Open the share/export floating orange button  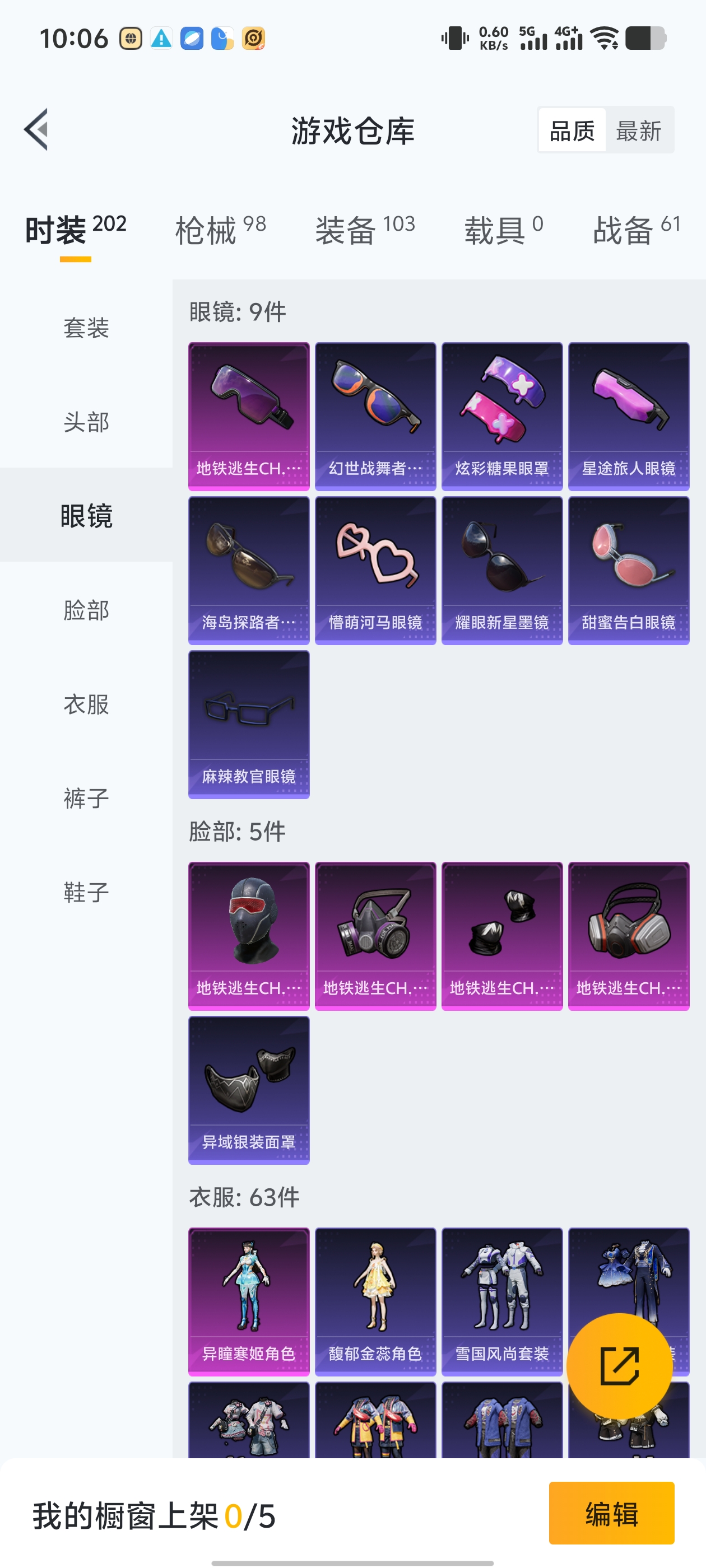tap(617, 1365)
